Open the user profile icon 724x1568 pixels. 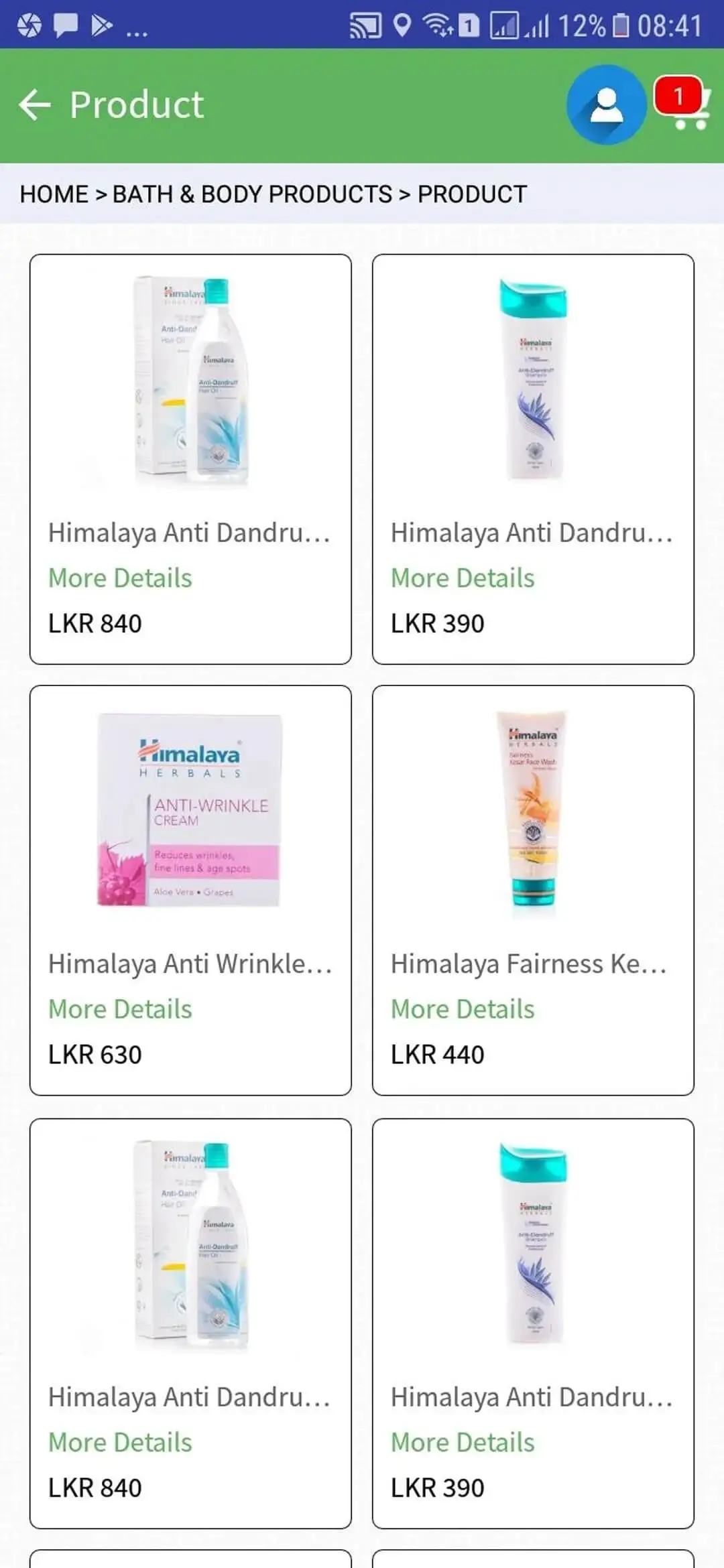[606, 105]
